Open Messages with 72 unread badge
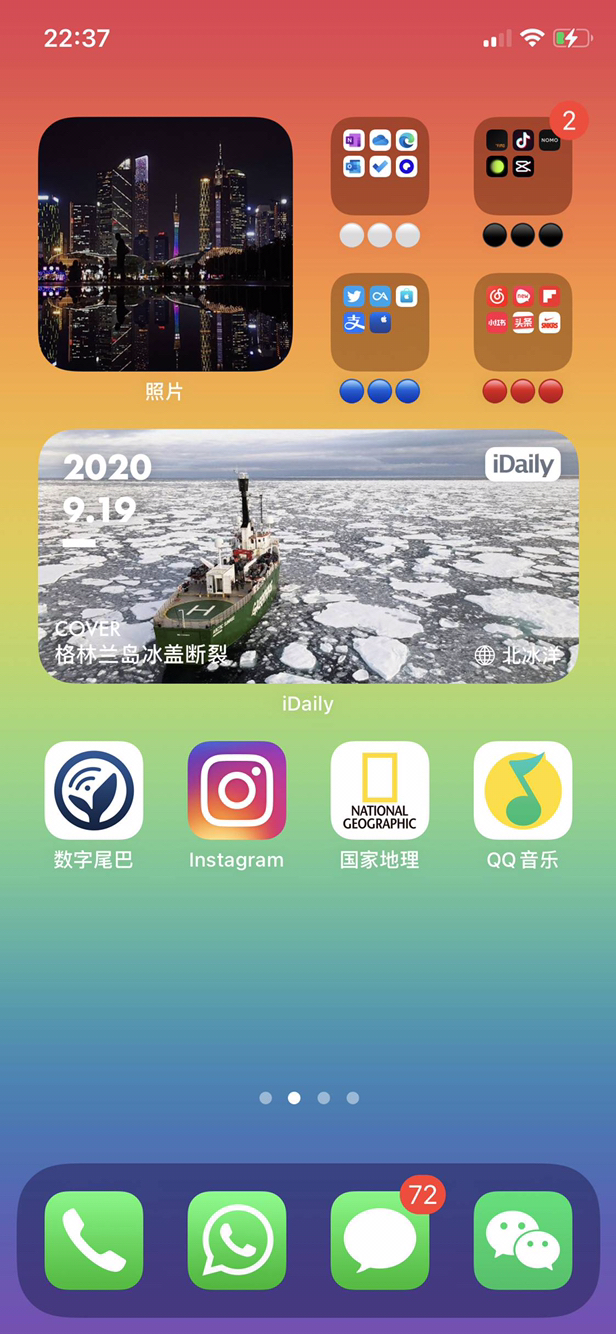This screenshot has width=616, height=1334. coord(380,1240)
